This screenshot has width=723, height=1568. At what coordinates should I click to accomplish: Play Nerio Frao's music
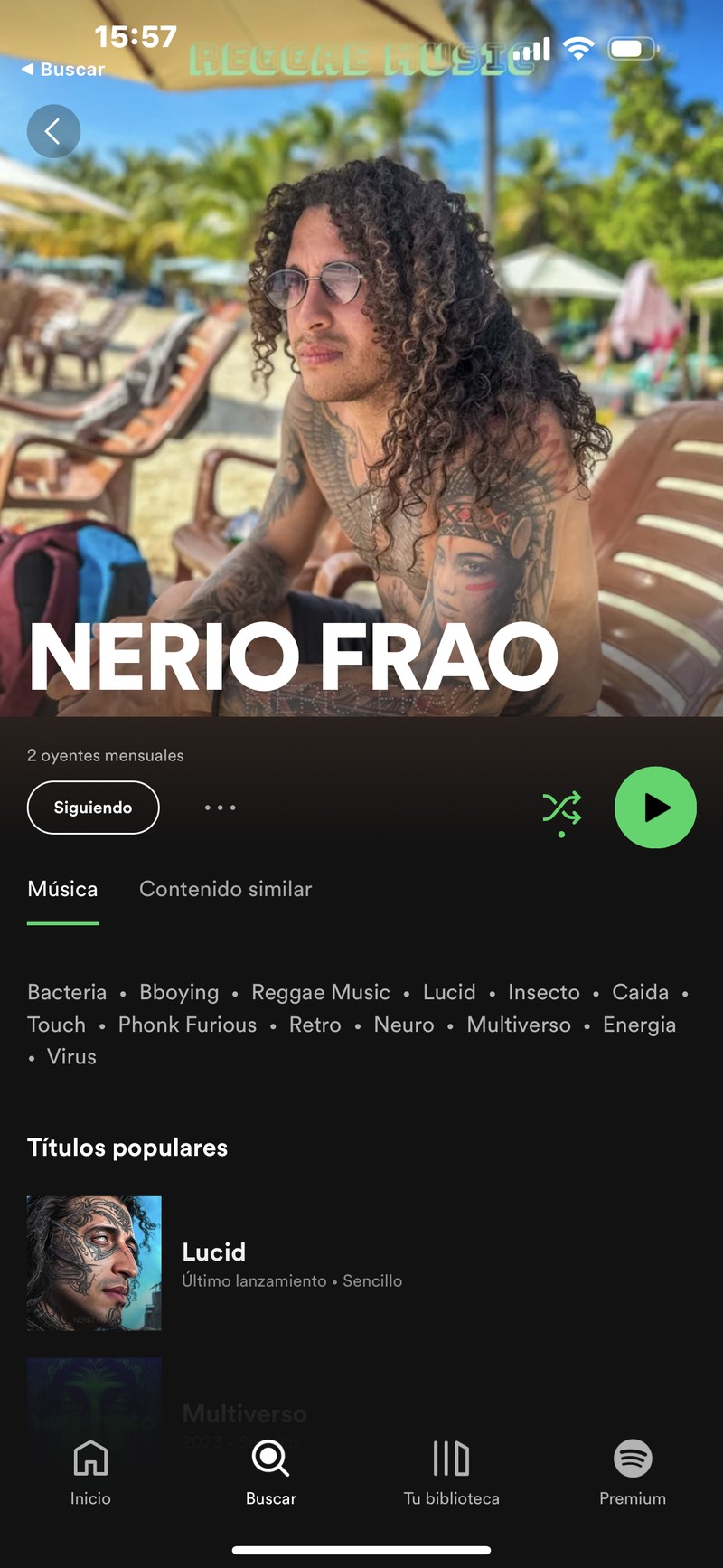point(655,808)
